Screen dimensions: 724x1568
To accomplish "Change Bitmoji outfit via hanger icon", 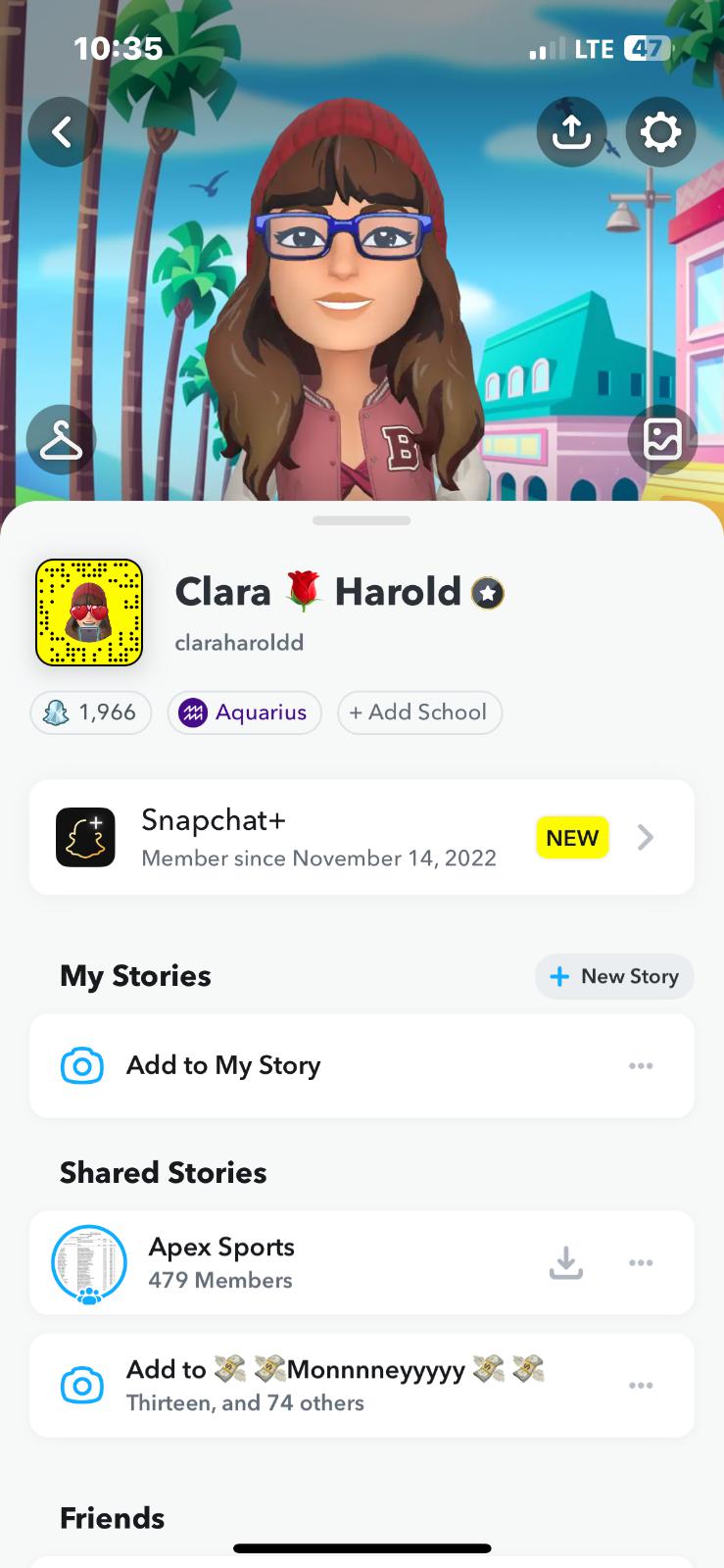I will tap(62, 440).
